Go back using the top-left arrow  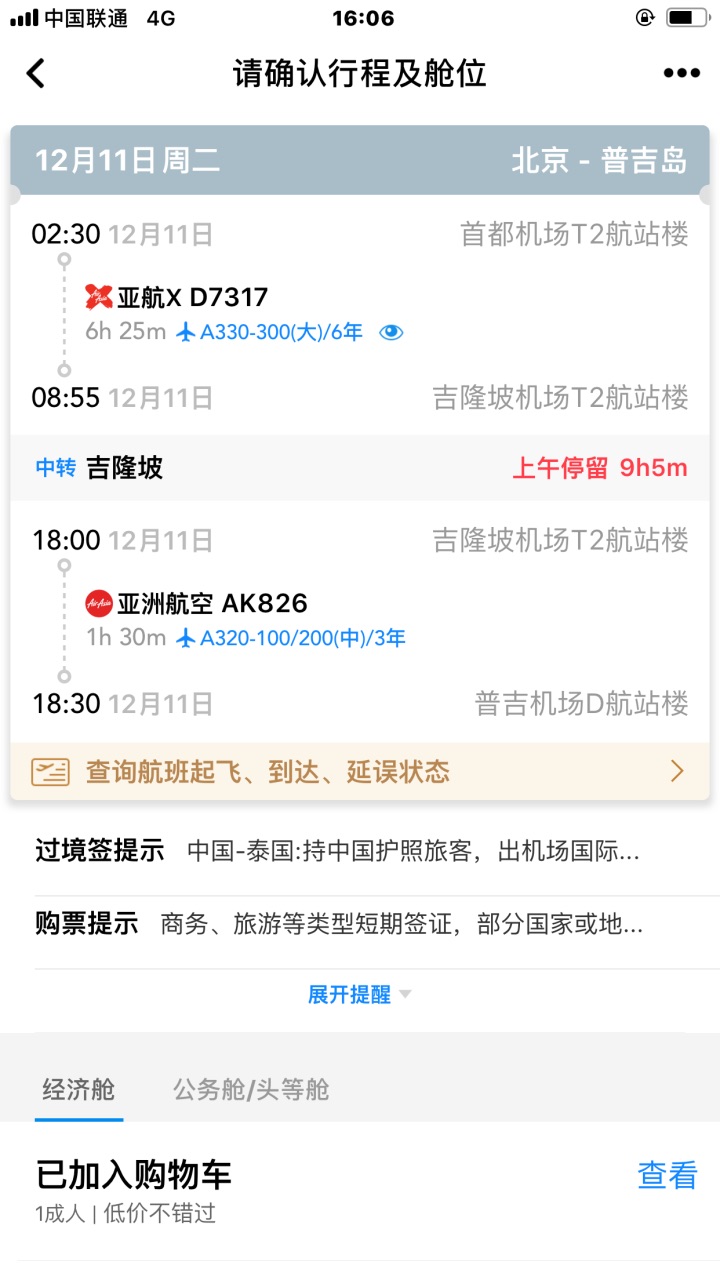36,73
